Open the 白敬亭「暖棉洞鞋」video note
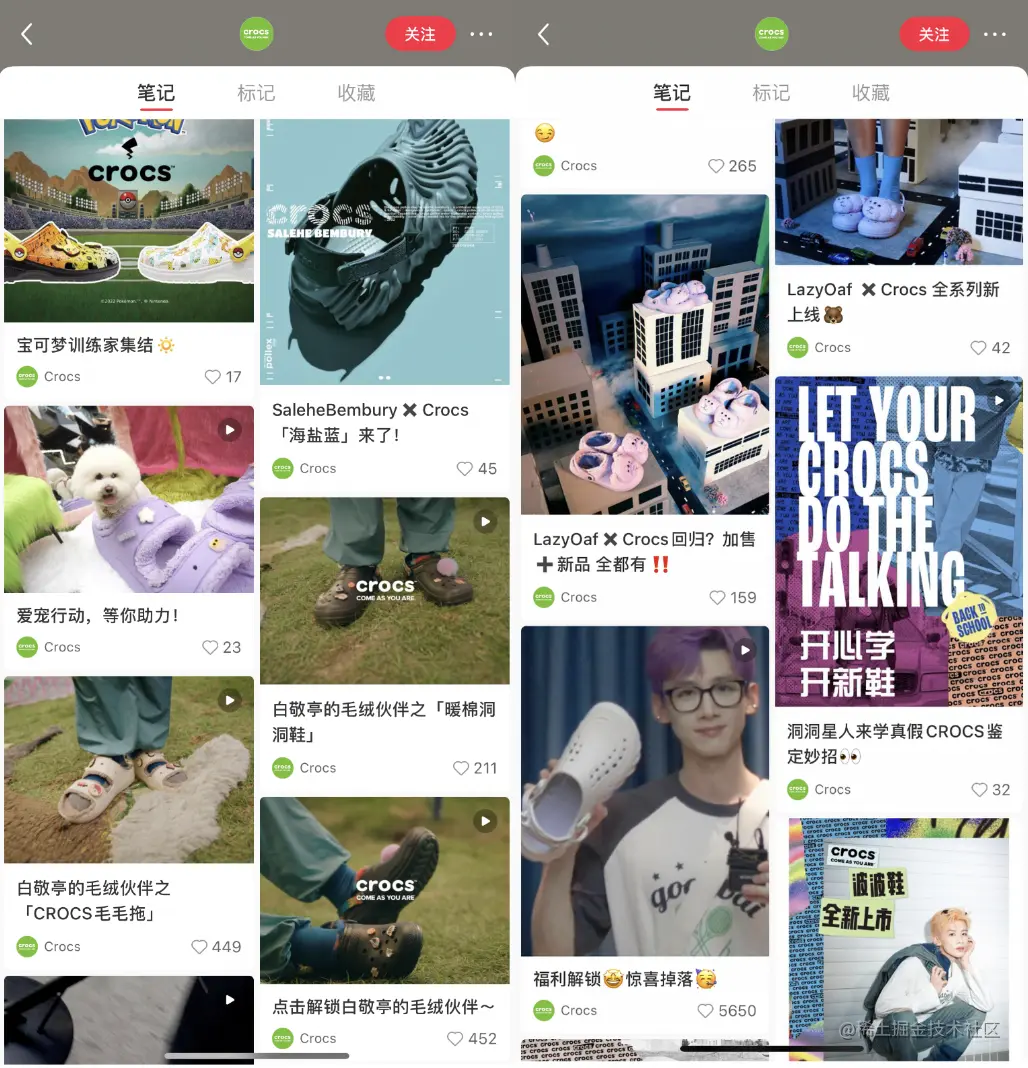 tap(384, 591)
